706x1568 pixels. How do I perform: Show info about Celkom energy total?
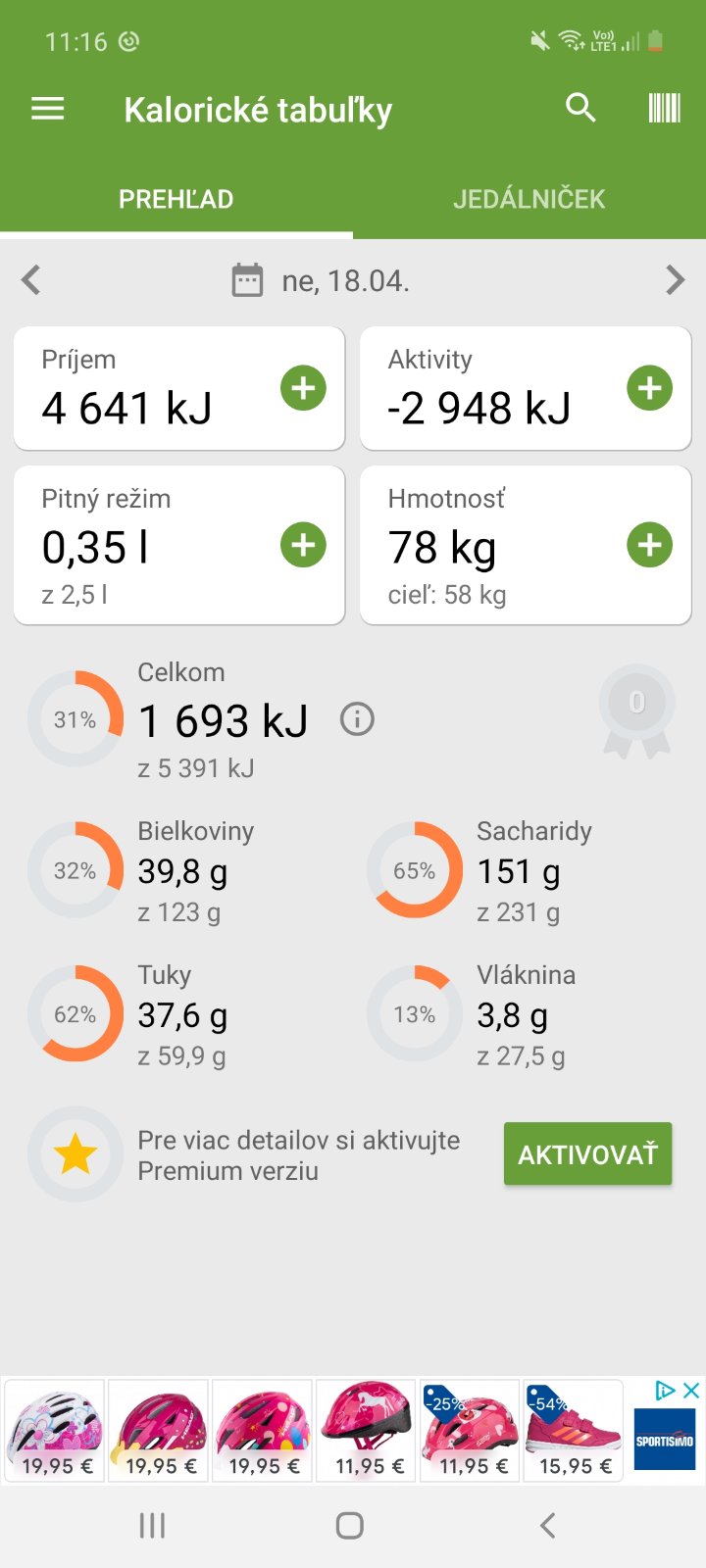point(357,720)
